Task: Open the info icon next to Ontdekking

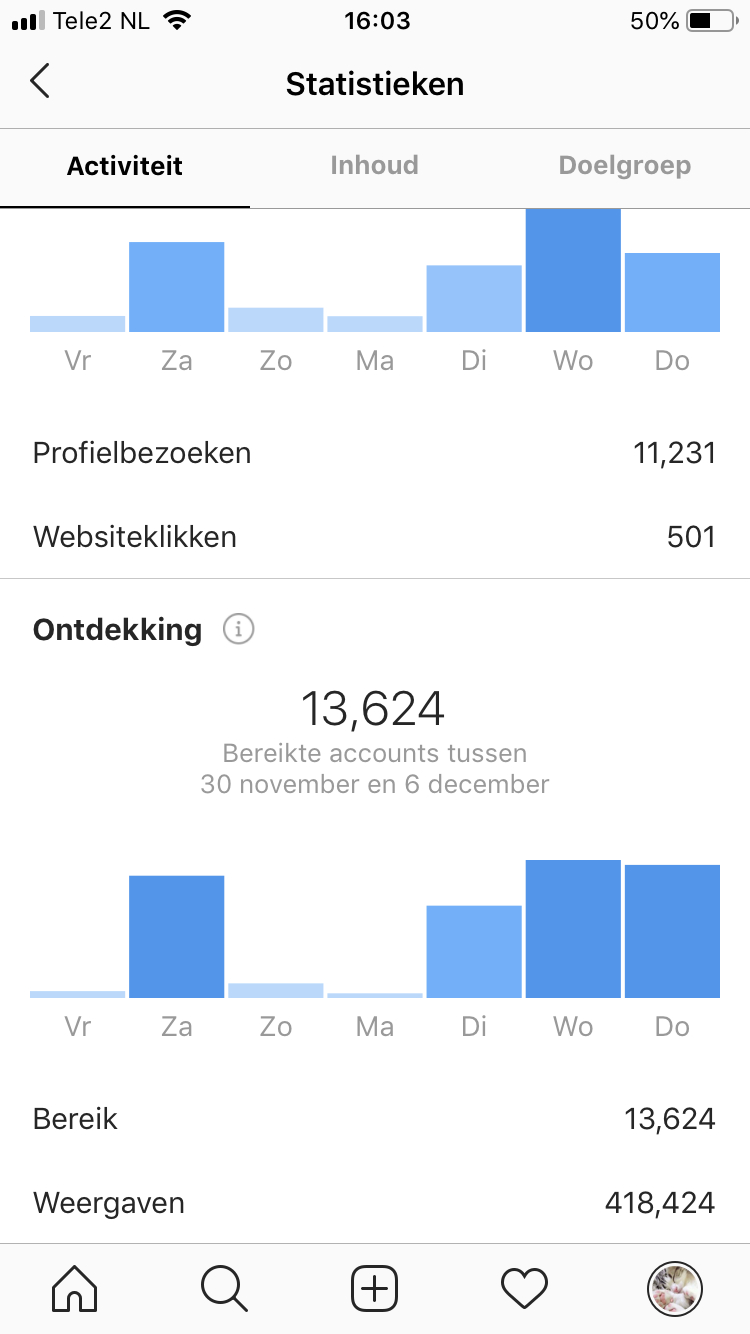Action: pos(238,630)
